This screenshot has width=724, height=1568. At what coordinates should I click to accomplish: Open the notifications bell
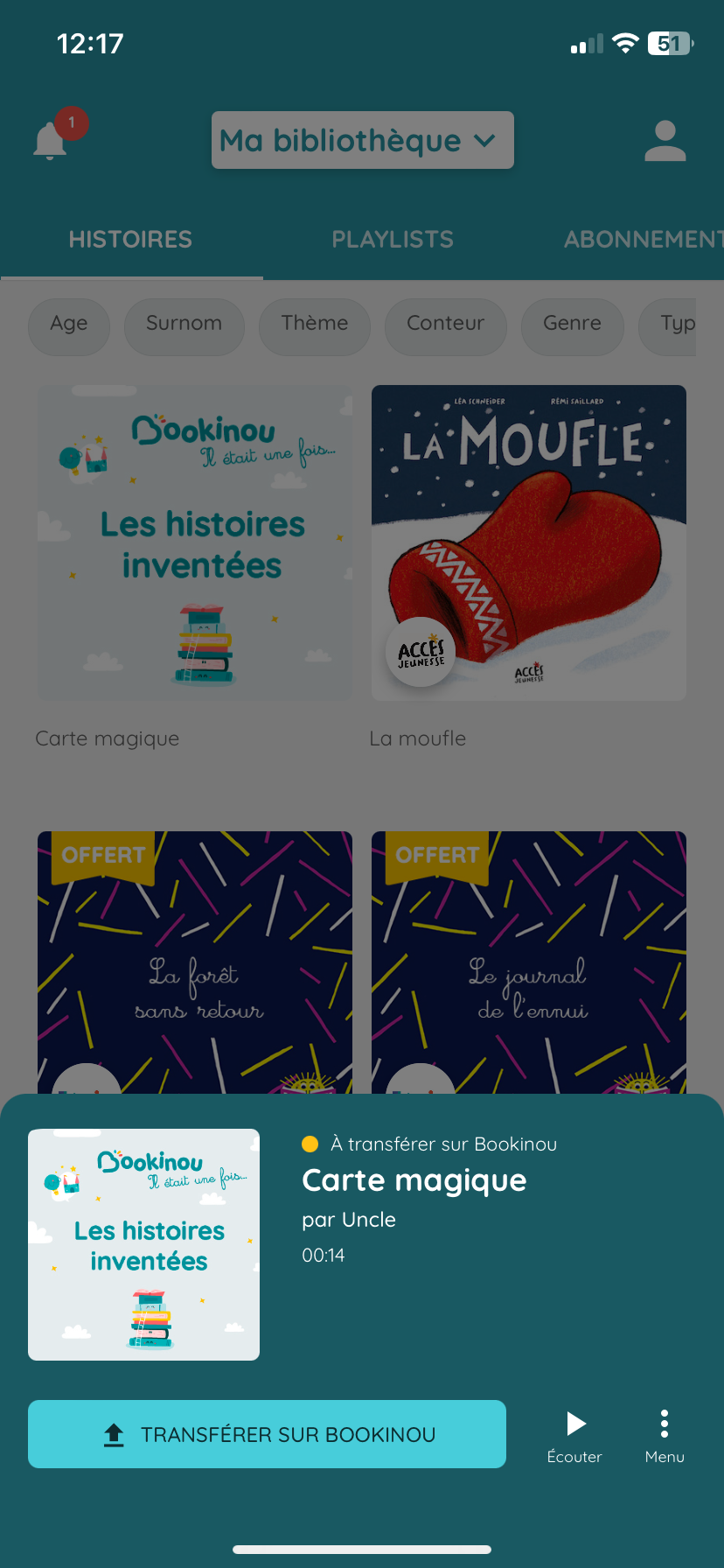(x=51, y=140)
